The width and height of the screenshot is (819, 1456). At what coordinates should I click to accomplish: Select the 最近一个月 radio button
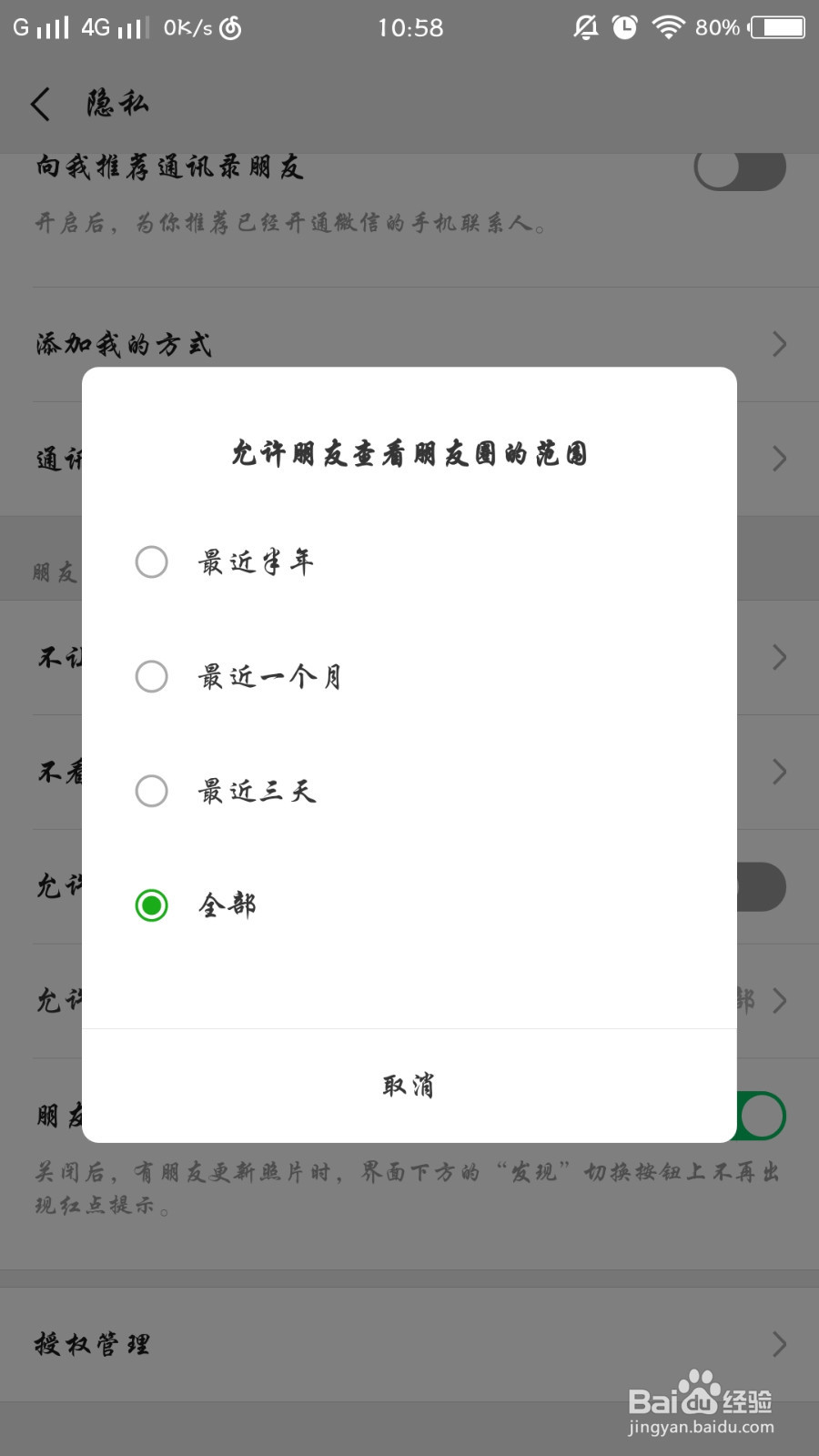151,677
